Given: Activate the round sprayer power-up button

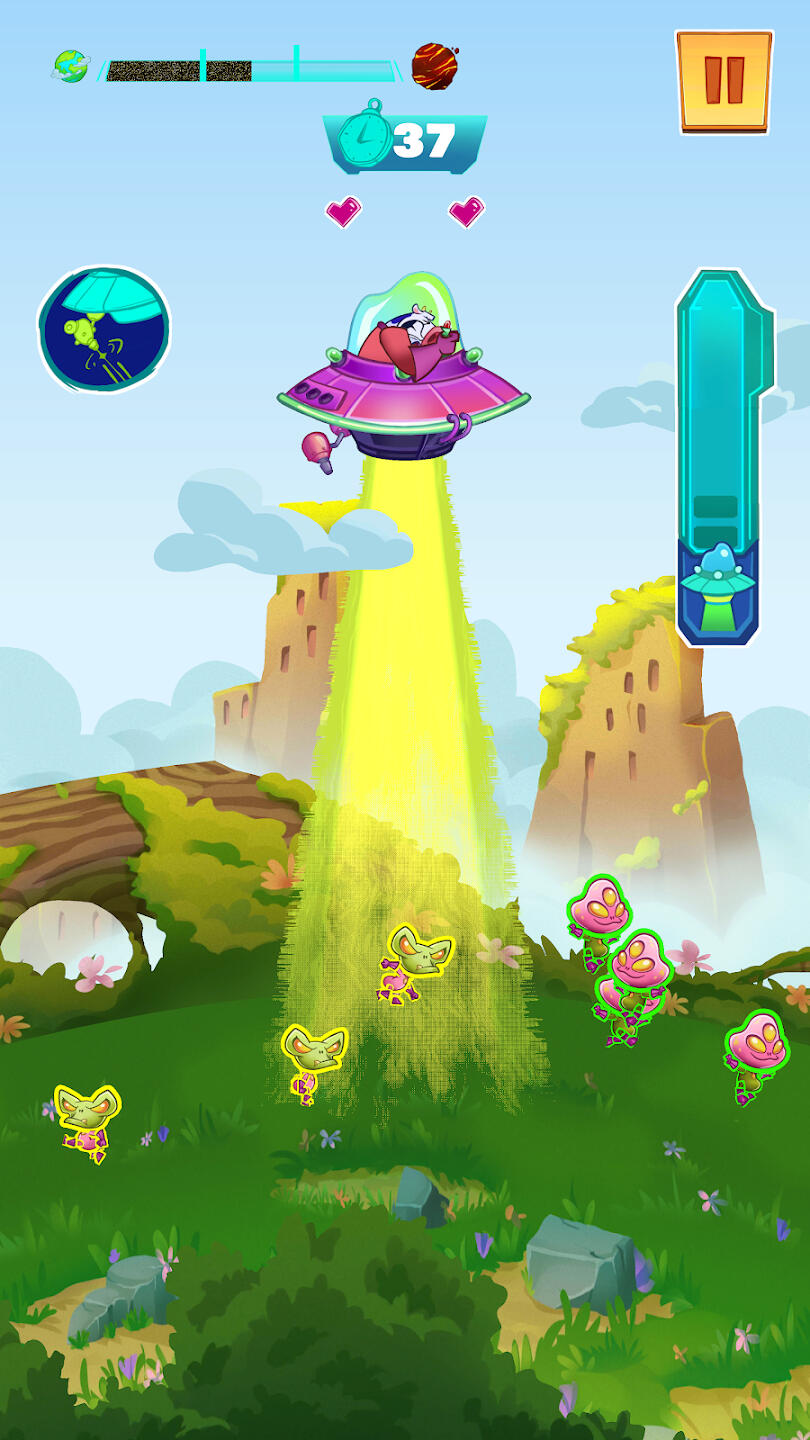Looking at the screenshot, I should [x=104, y=329].
